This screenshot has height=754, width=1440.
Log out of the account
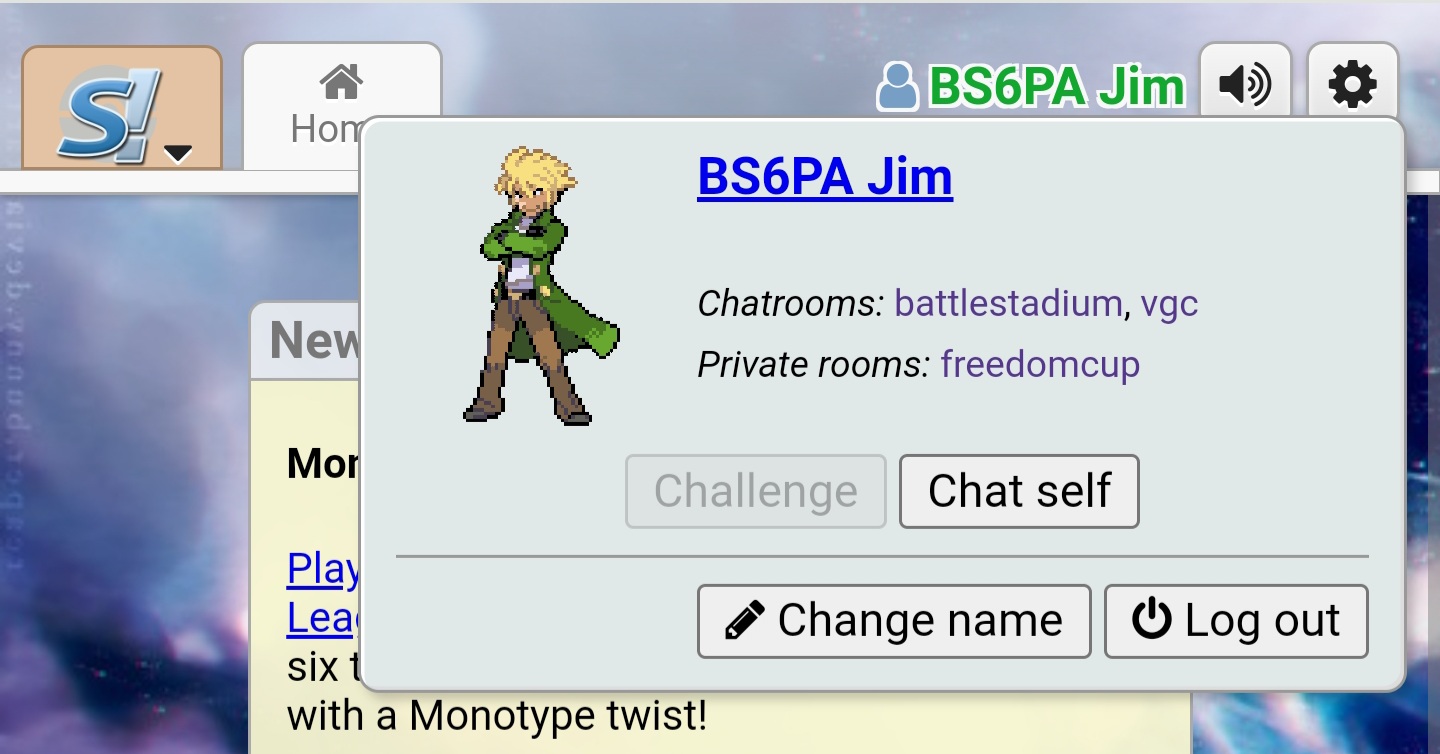[1236, 621]
